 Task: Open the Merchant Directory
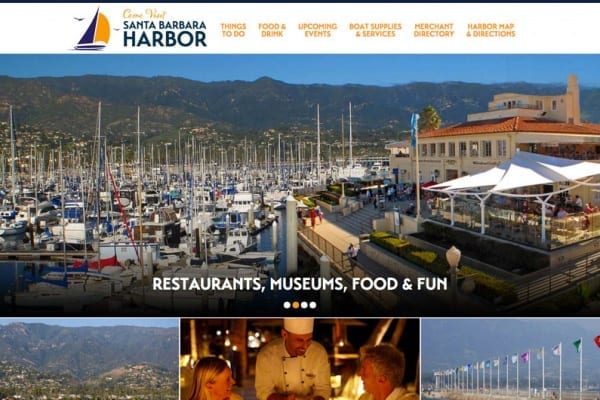pyautogui.click(x=433, y=30)
